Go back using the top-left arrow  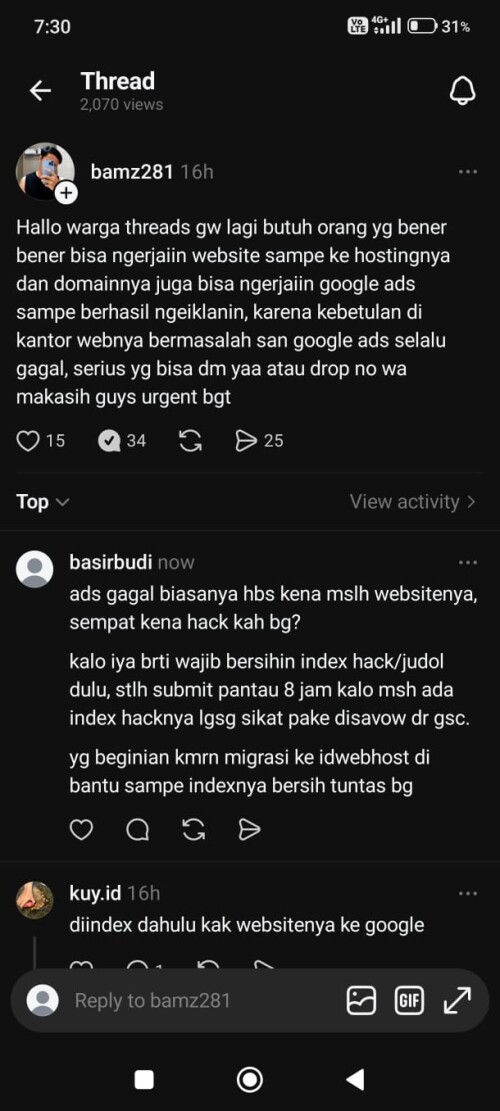click(40, 91)
